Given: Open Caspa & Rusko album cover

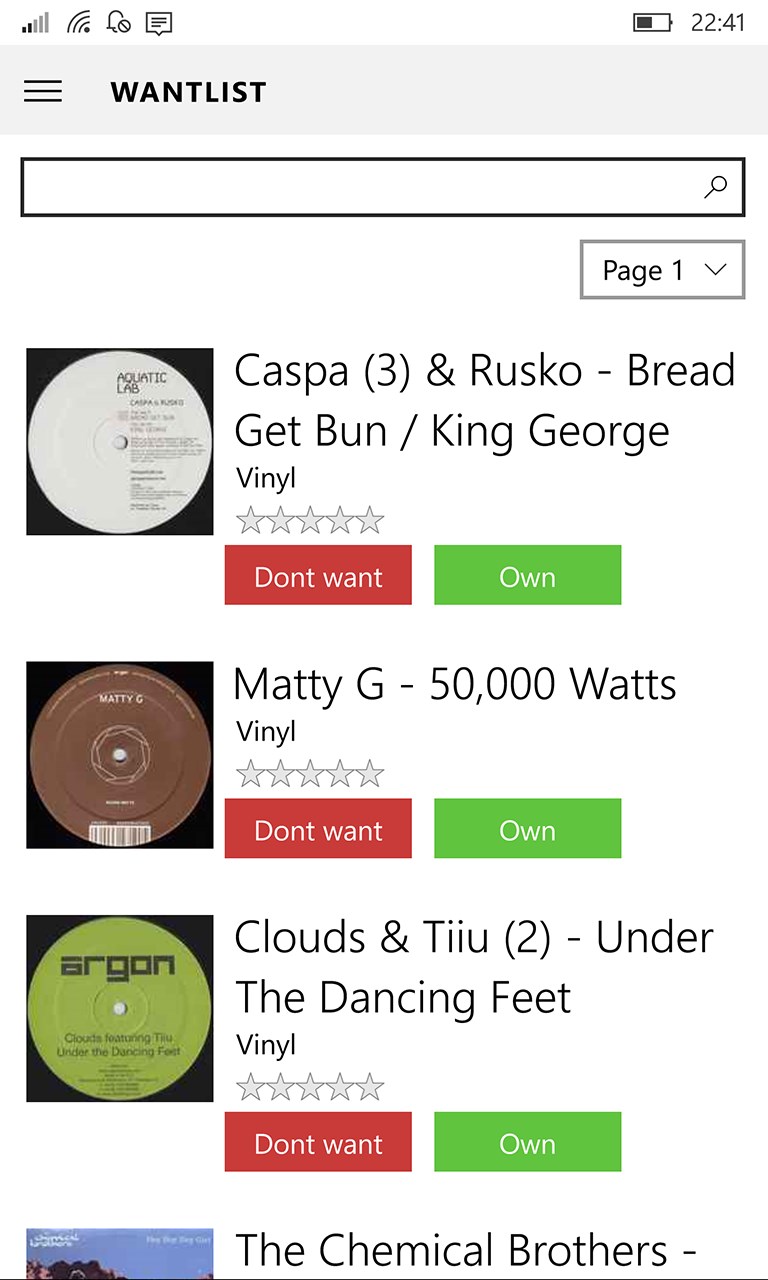Looking at the screenshot, I should 120,441.
